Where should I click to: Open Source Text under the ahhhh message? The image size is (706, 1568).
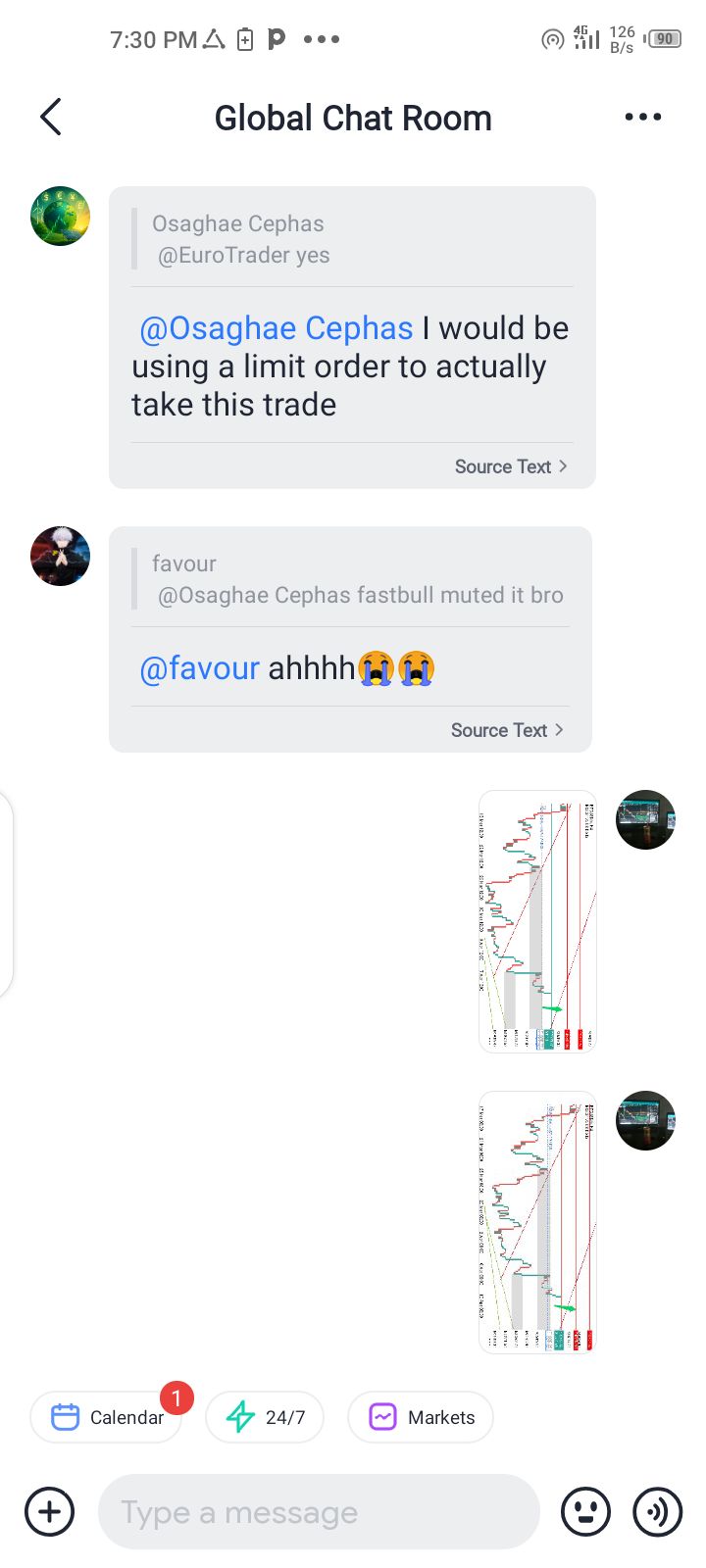pos(506,730)
